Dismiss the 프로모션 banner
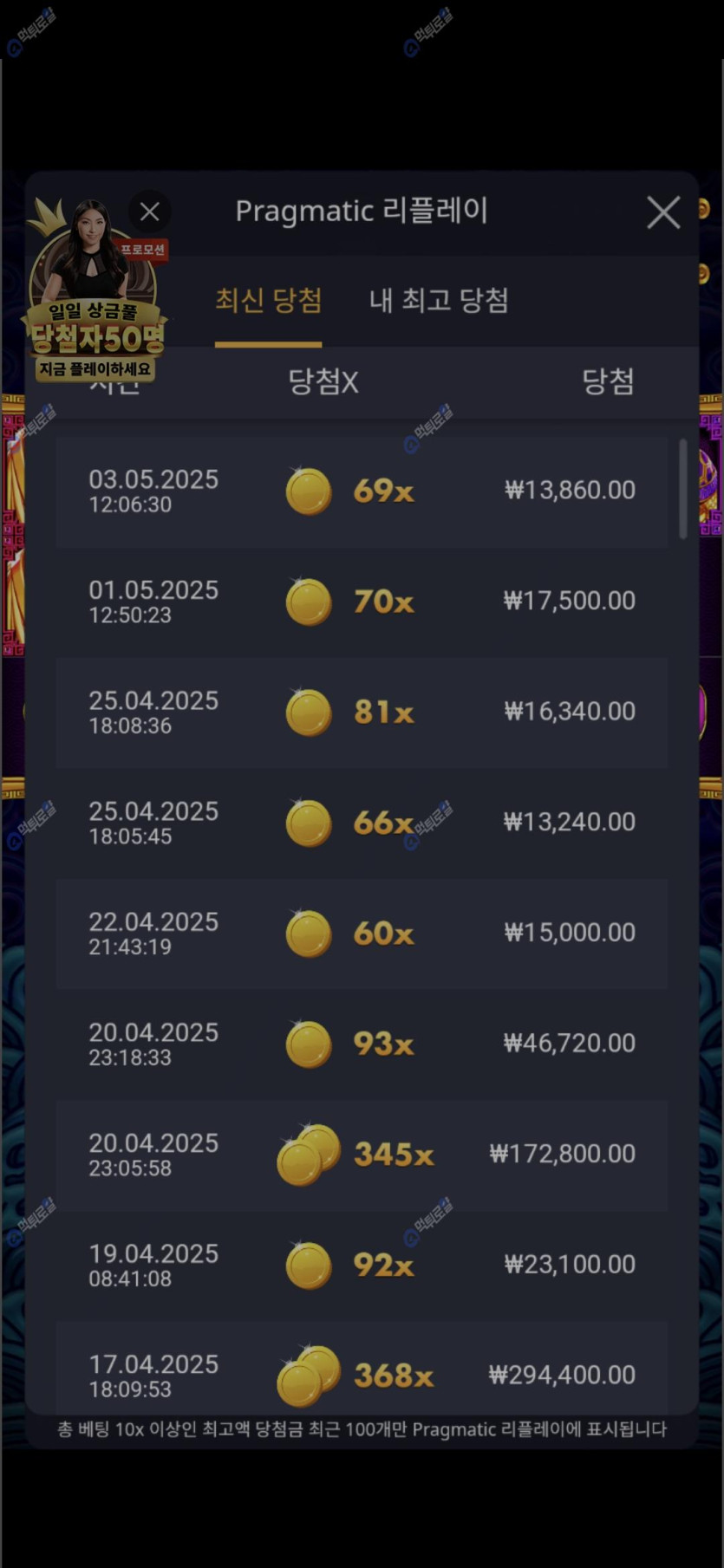 (x=149, y=211)
